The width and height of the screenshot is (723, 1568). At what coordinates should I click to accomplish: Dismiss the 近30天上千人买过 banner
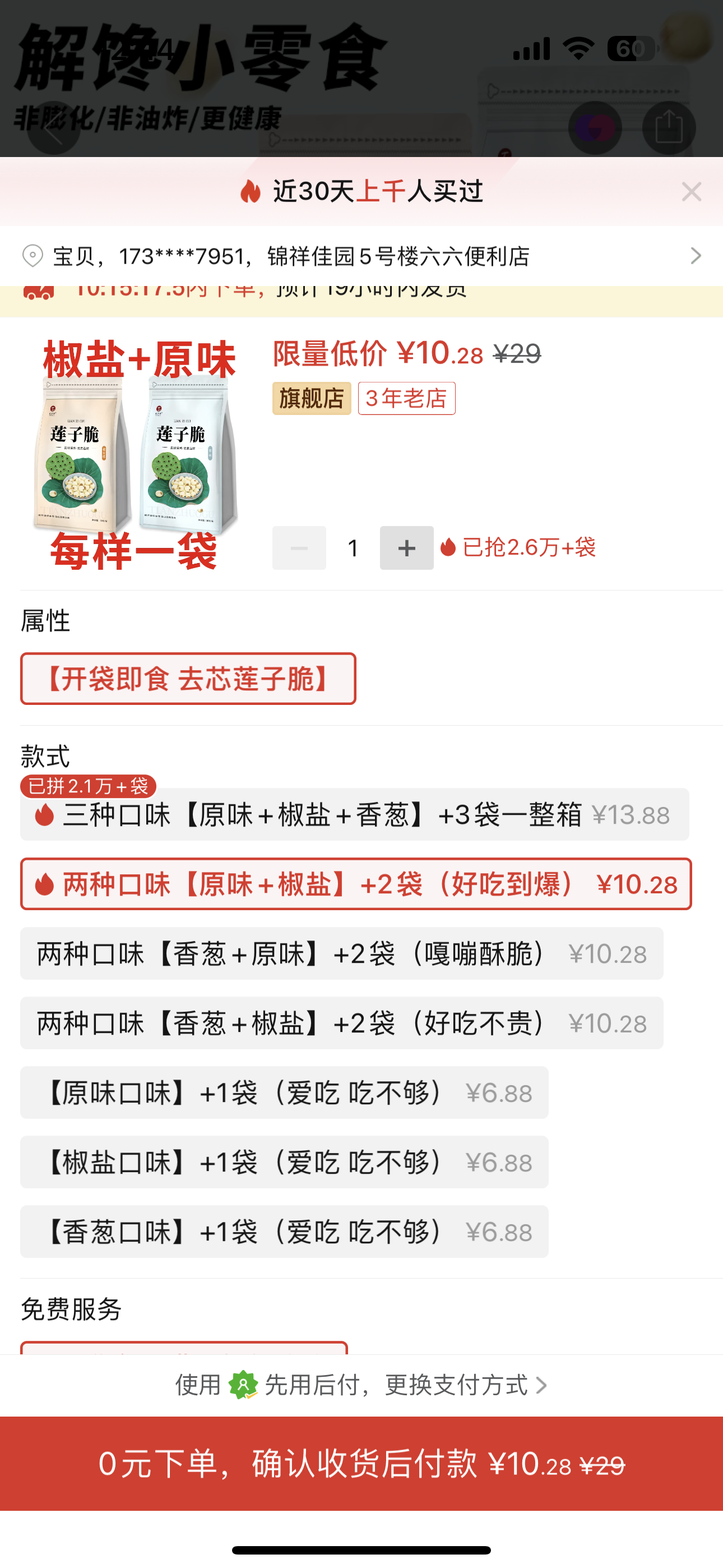[690, 192]
